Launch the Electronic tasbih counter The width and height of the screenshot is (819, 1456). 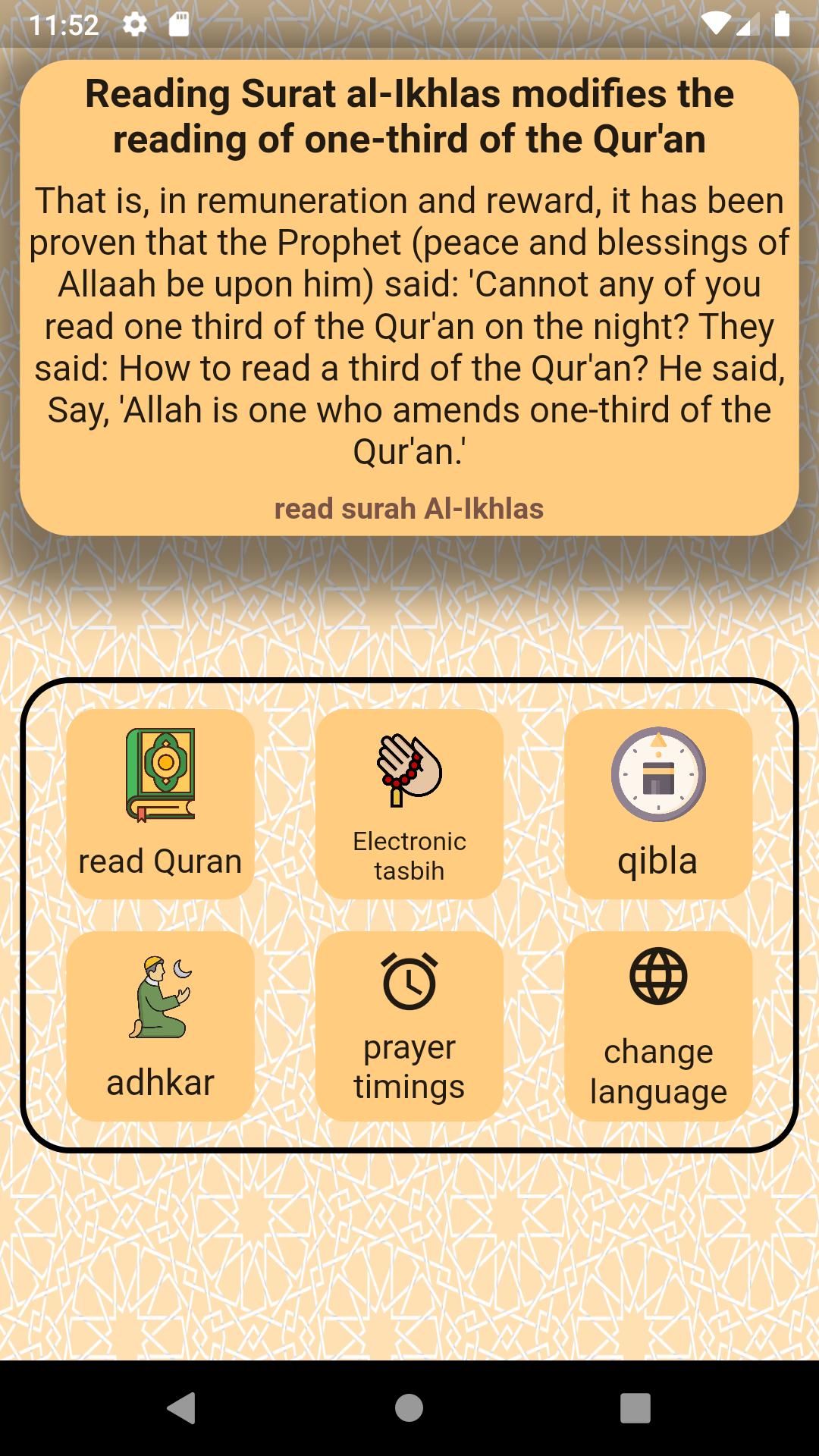point(408,804)
